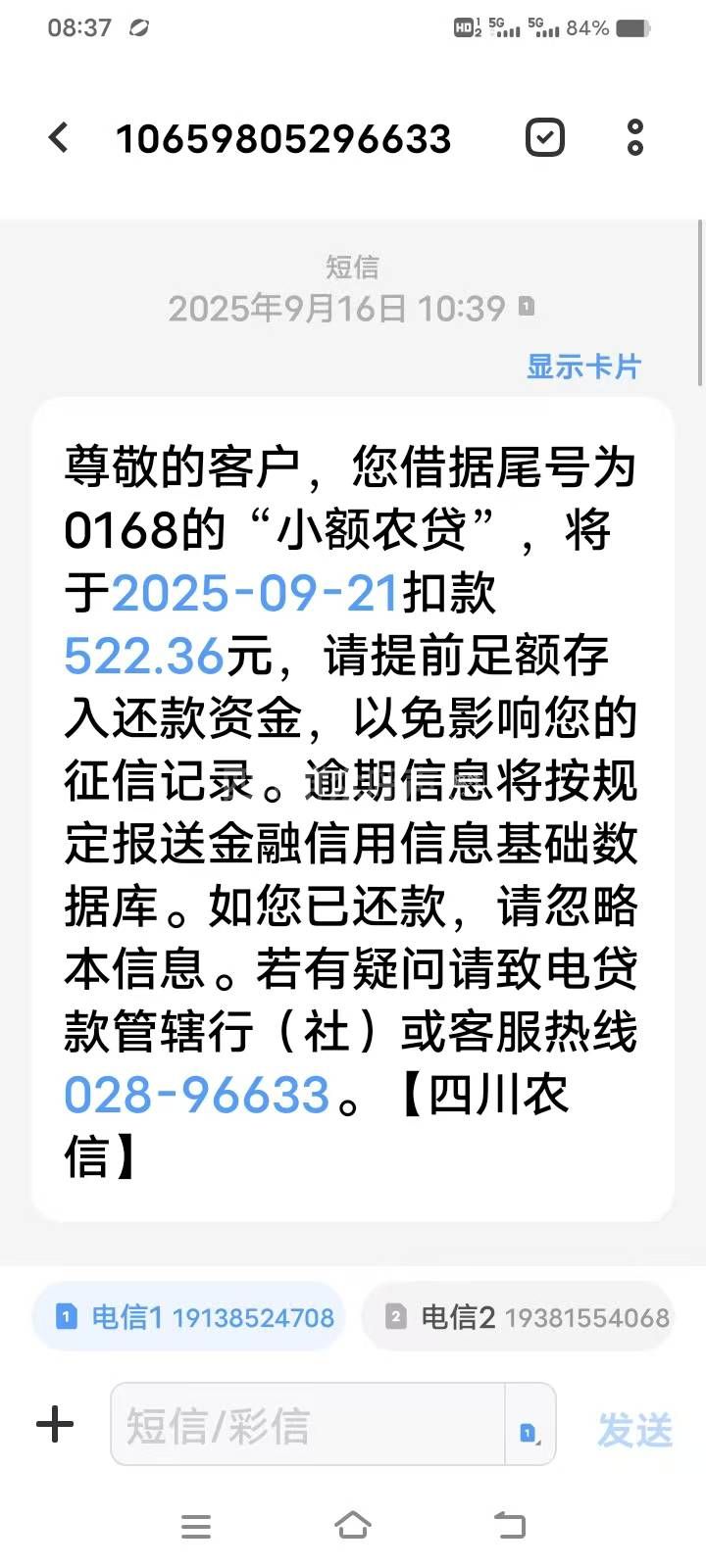Open the plus attachment menu
Viewport: 706px width, 1568px height.
point(55,1424)
